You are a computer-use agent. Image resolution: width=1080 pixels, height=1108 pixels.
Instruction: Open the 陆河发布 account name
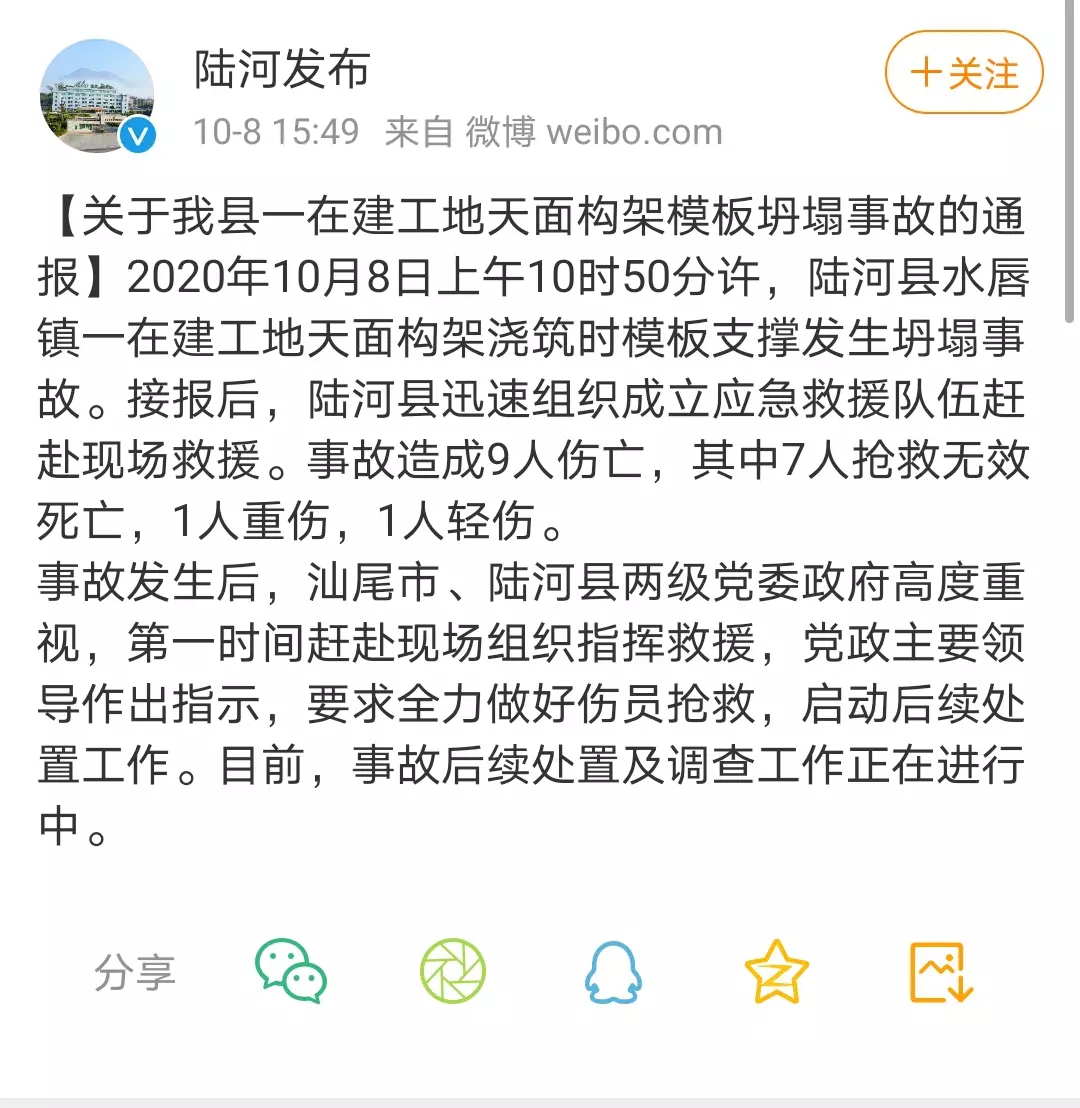(281, 69)
